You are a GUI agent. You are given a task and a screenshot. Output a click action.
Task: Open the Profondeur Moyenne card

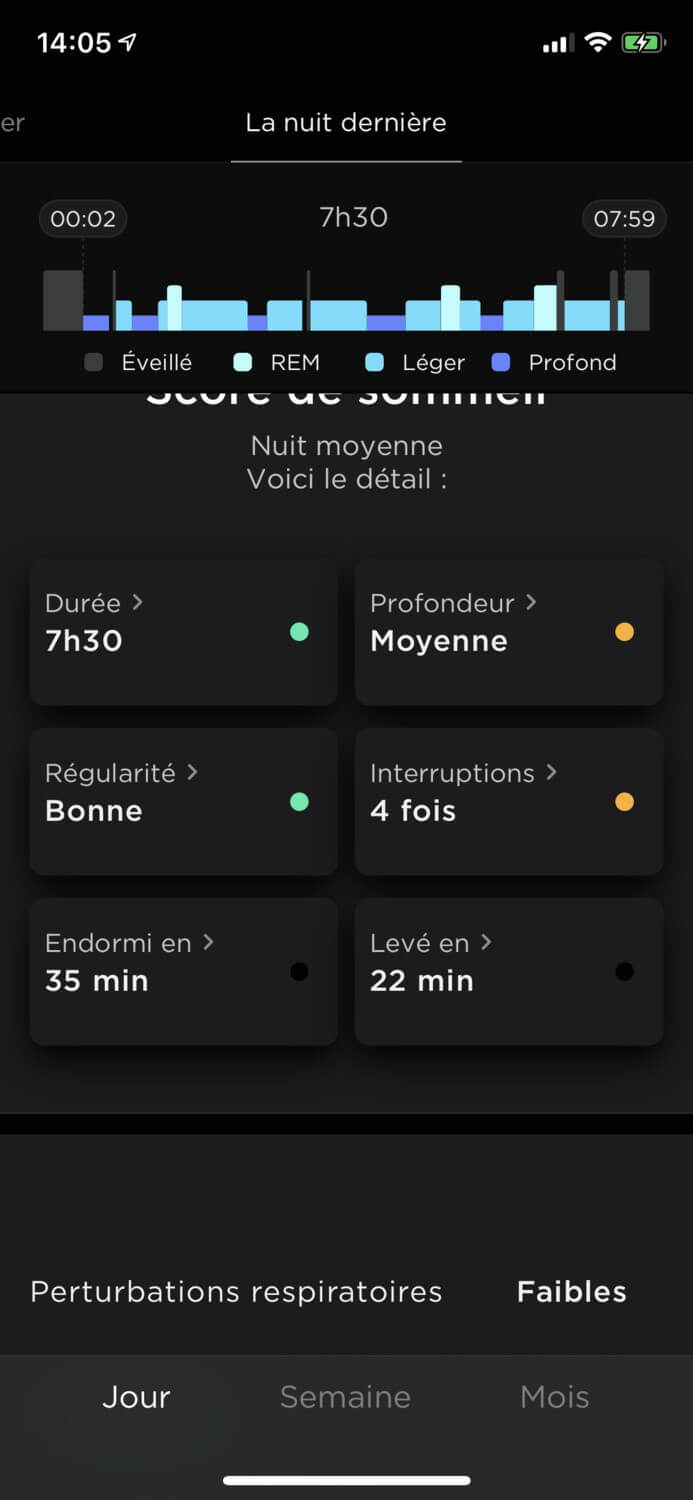click(508, 632)
